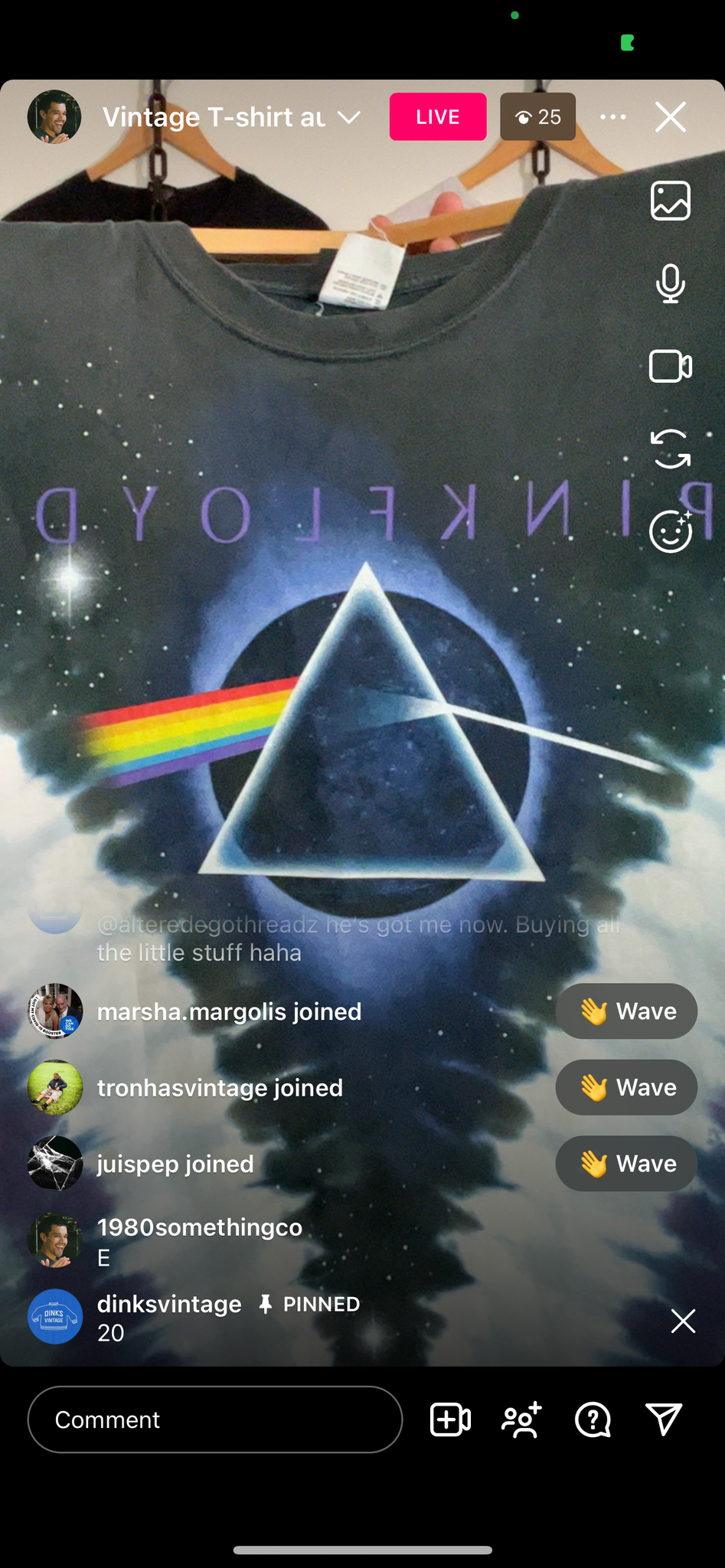Wave at juispep
This screenshot has width=725, height=1568.
pos(626,1164)
